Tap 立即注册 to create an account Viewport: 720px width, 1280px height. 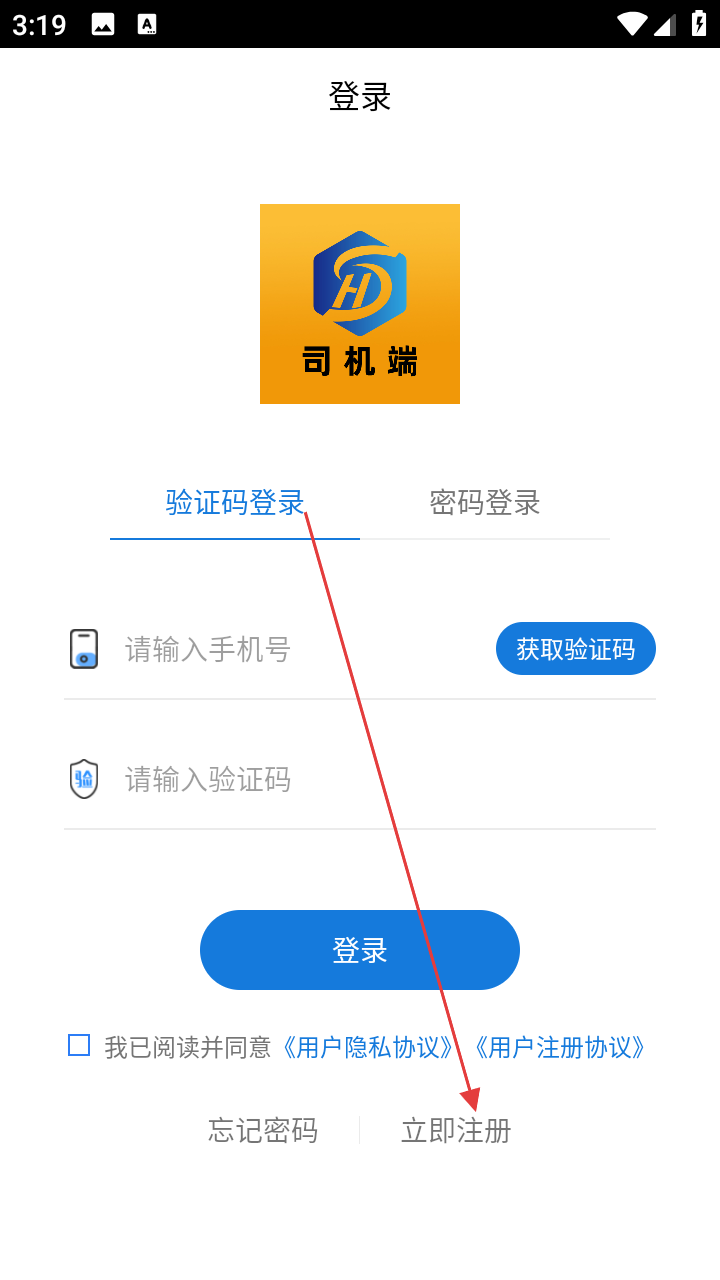(x=456, y=1131)
